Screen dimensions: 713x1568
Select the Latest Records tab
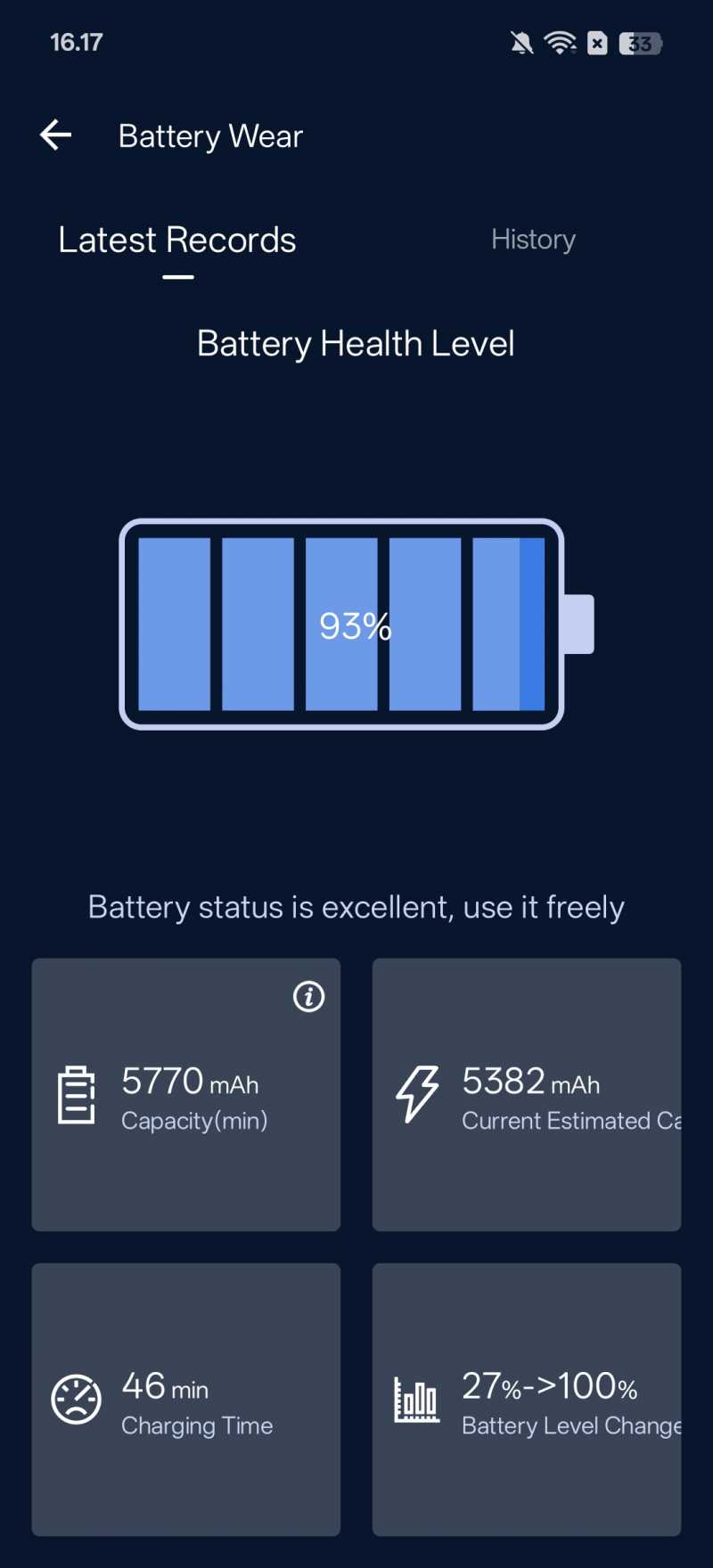pos(177,241)
